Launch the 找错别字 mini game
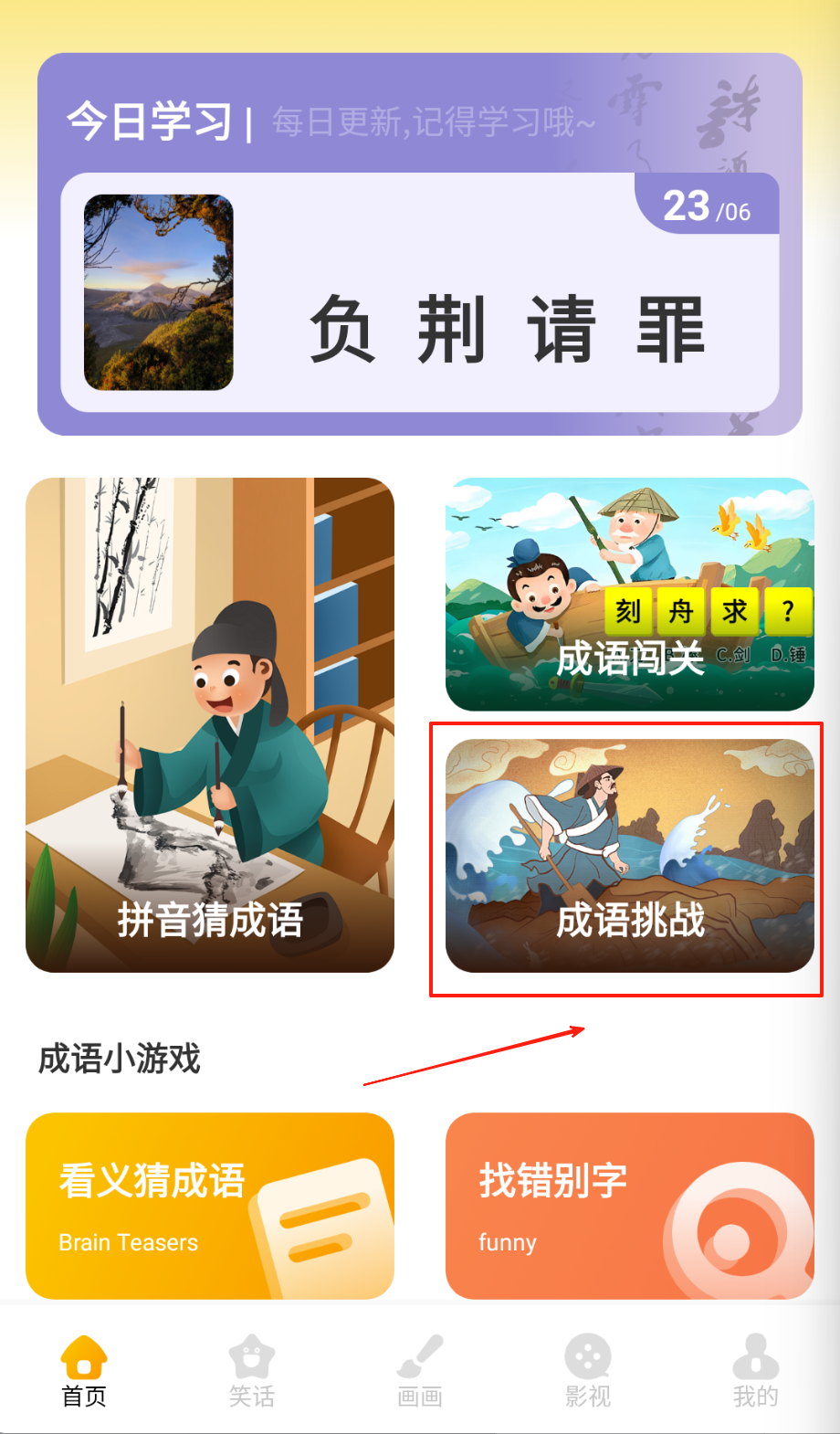The image size is (840, 1434). click(629, 1206)
